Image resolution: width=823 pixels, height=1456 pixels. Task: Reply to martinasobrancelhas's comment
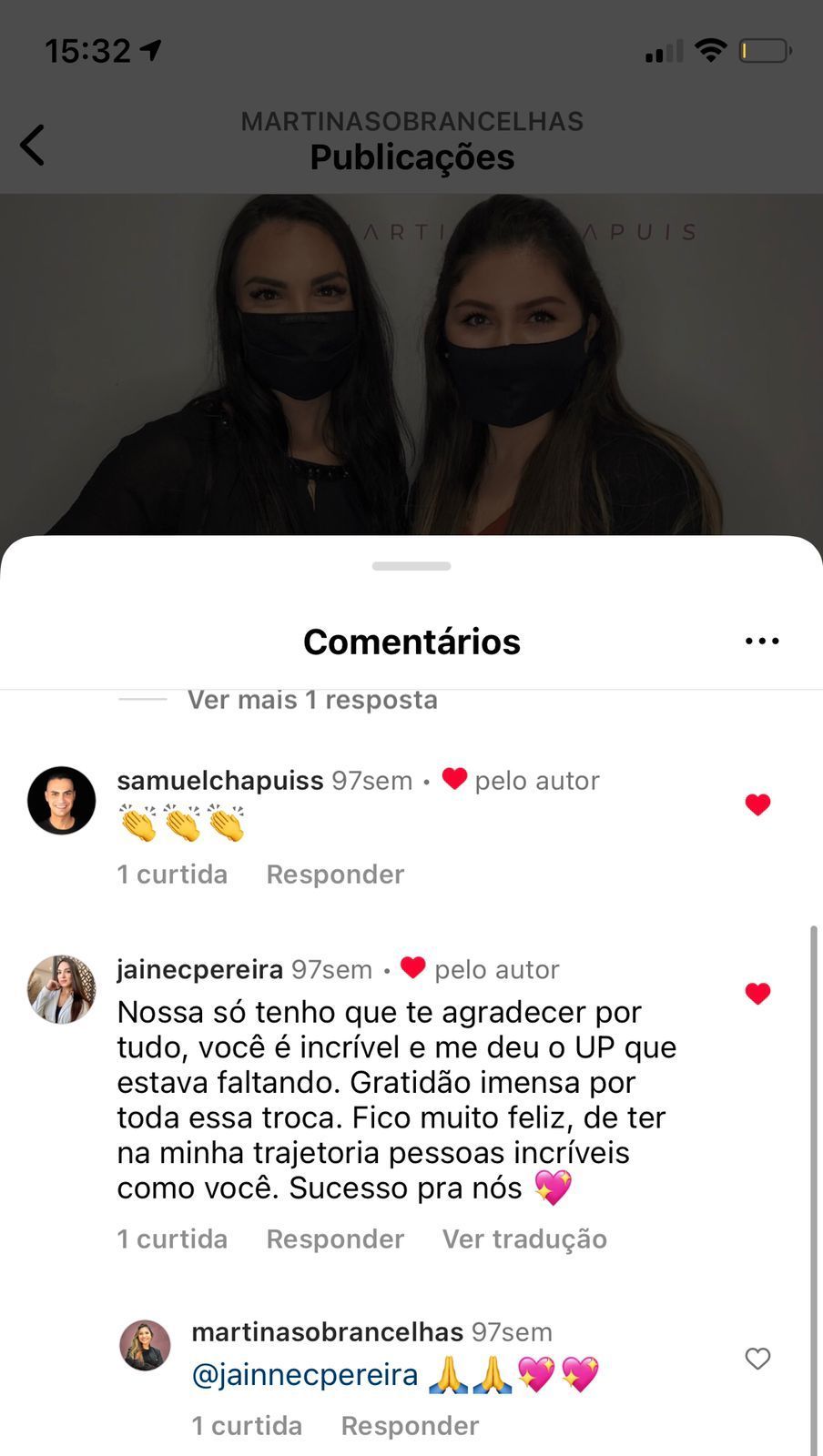tap(410, 1426)
